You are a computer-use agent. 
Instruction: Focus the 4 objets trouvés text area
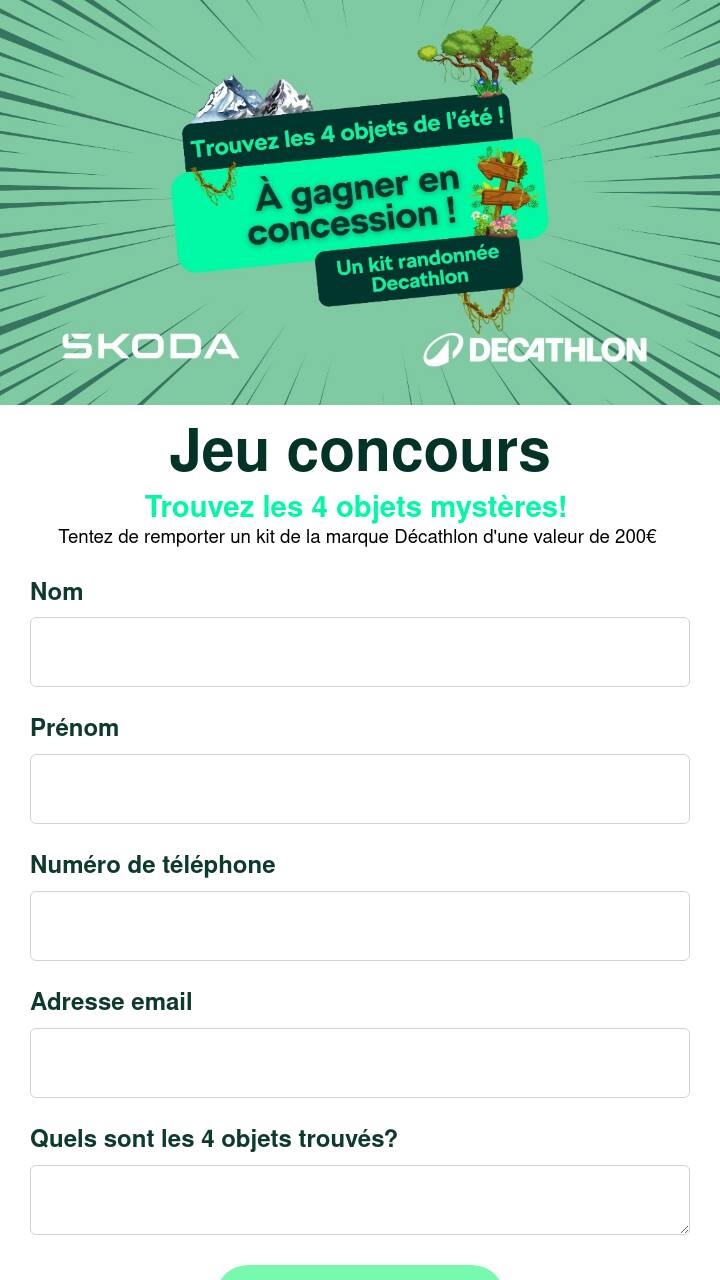[360, 1200]
